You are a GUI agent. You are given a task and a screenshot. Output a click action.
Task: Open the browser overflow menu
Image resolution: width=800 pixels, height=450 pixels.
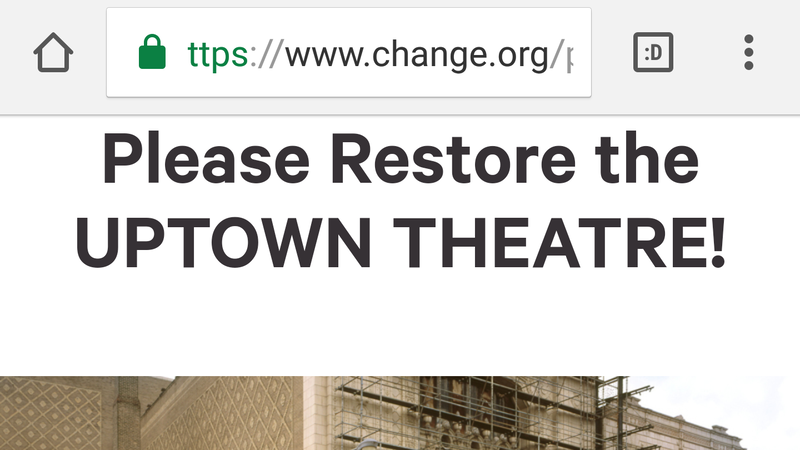coord(748,53)
